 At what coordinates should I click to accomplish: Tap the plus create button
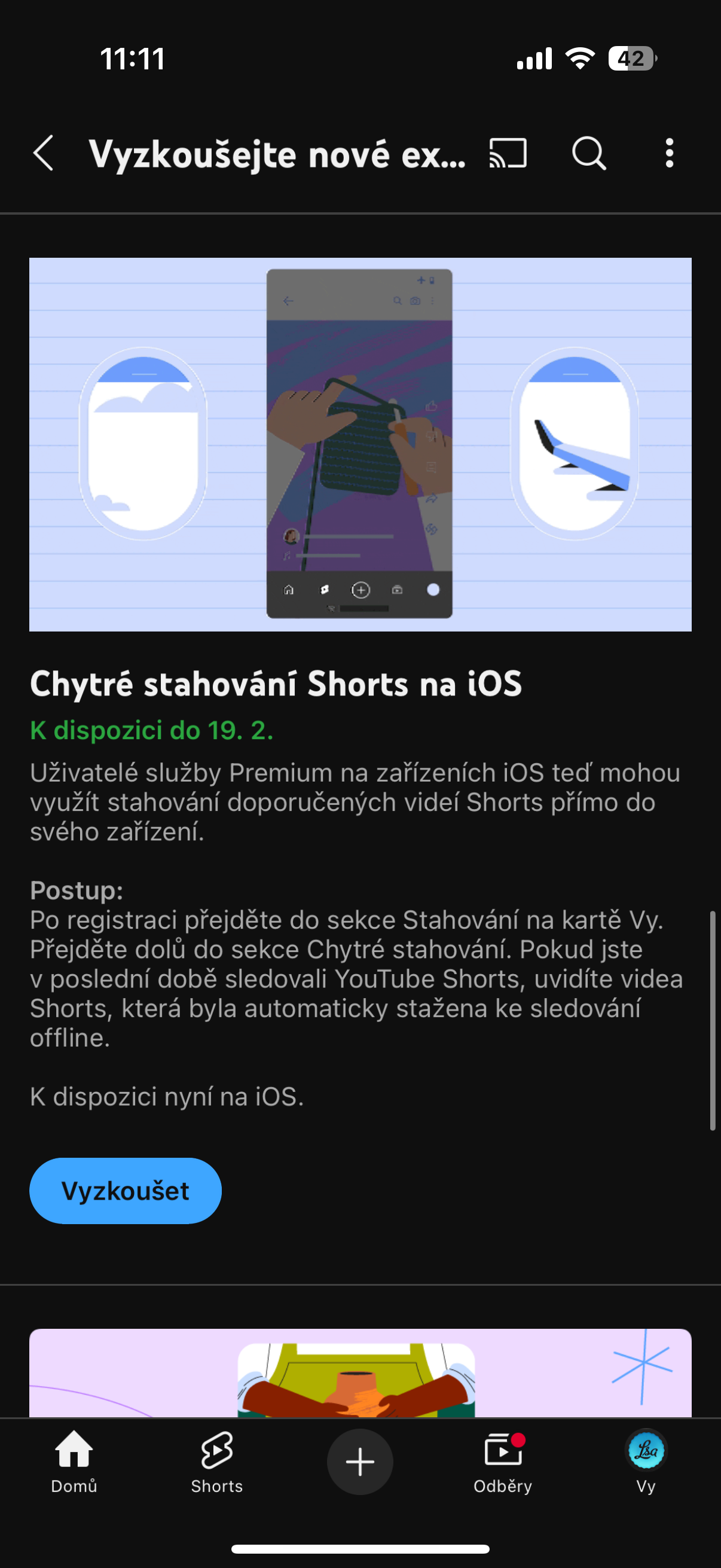360,1462
